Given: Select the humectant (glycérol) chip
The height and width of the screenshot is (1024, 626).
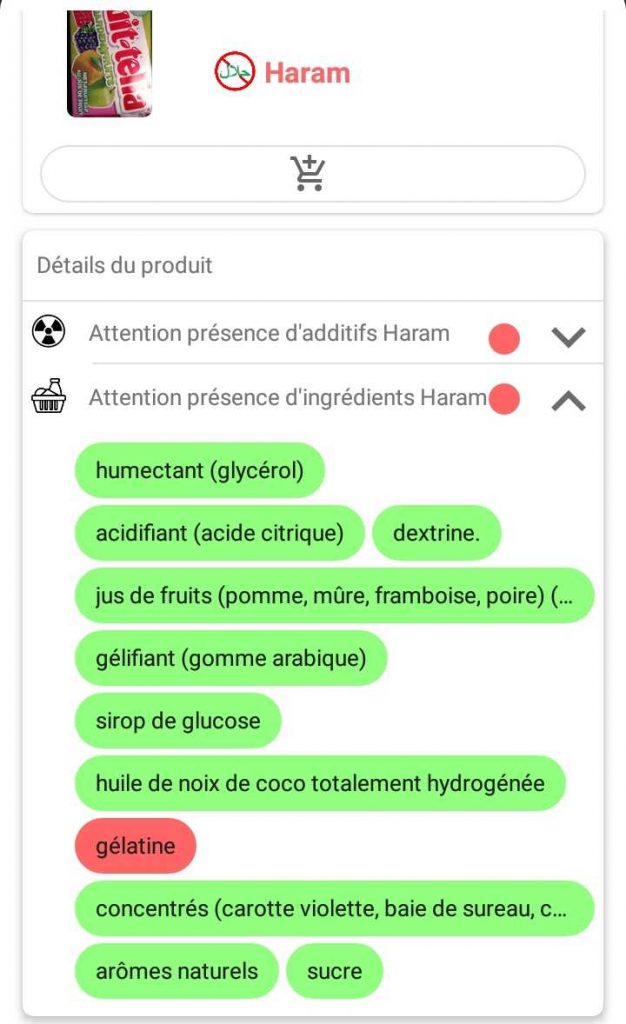Looking at the screenshot, I should 199,470.
